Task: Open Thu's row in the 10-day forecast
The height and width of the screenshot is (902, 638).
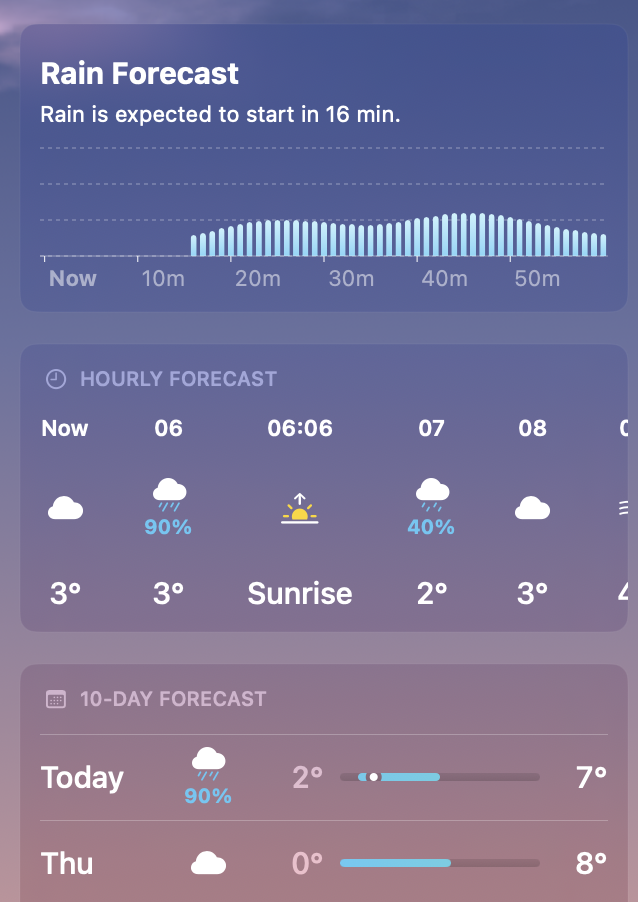Action: click(x=322, y=862)
